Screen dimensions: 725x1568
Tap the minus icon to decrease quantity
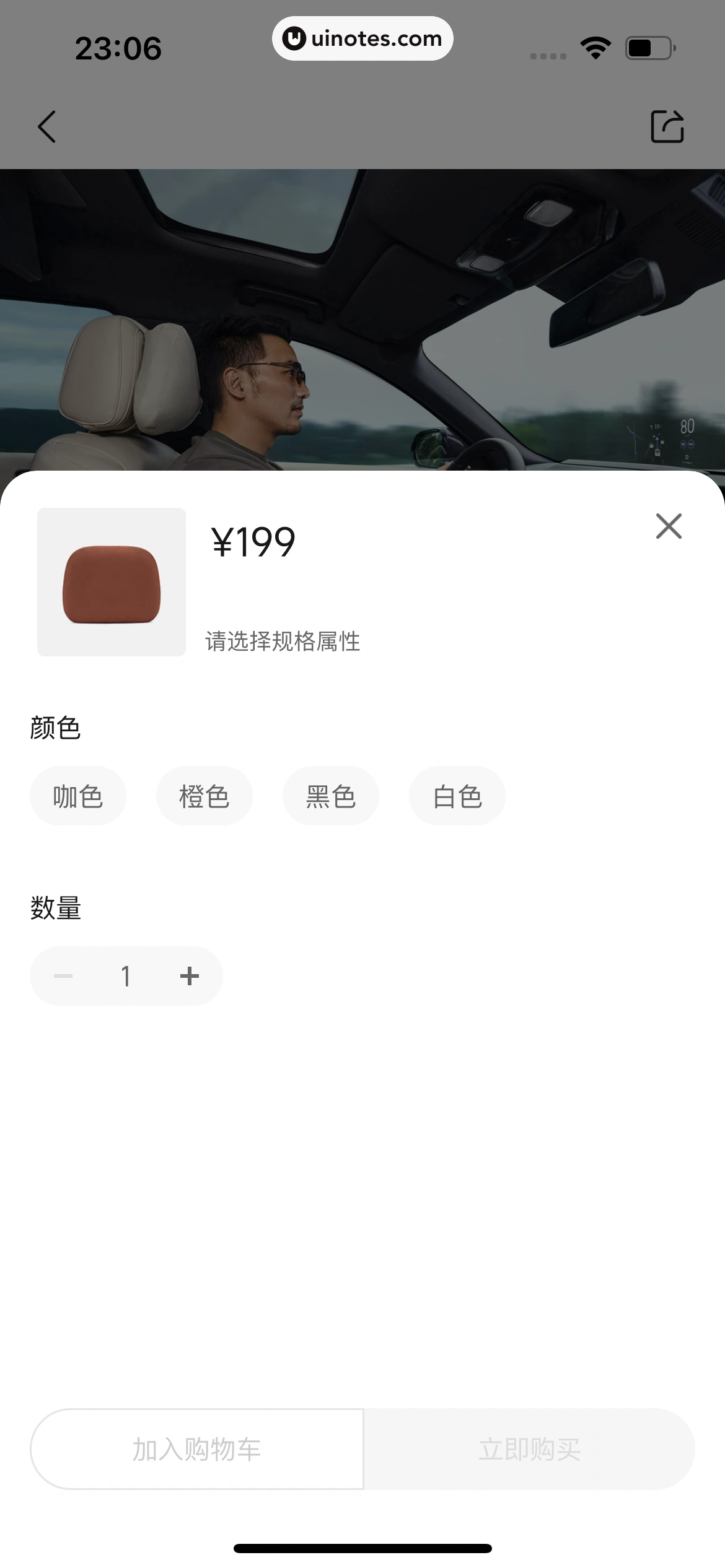point(63,975)
